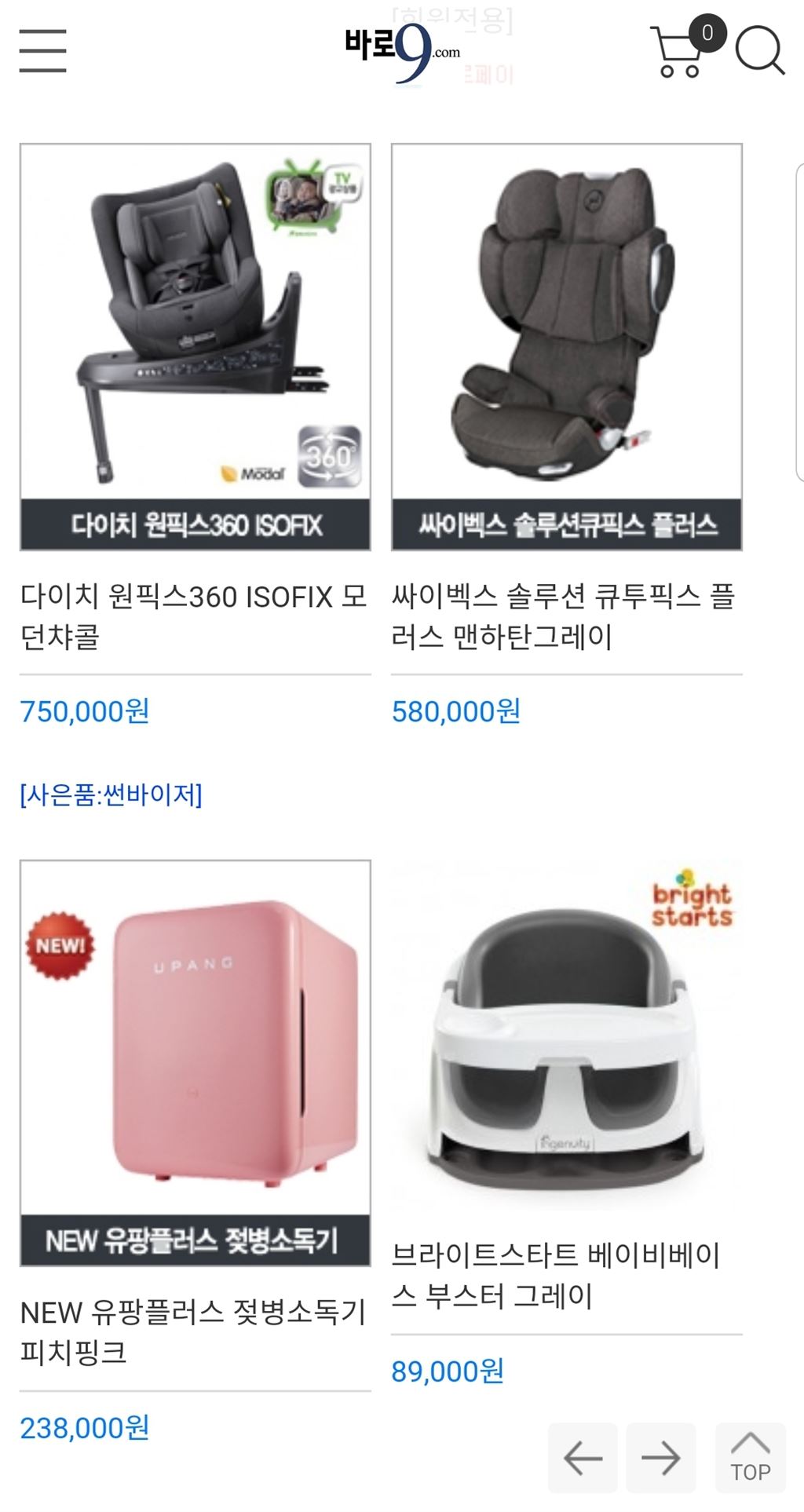The width and height of the screenshot is (804, 1512).
Task: Open the 싸이벡스 솔루션 큐투픽스 플러스 product
Action: point(566,346)
